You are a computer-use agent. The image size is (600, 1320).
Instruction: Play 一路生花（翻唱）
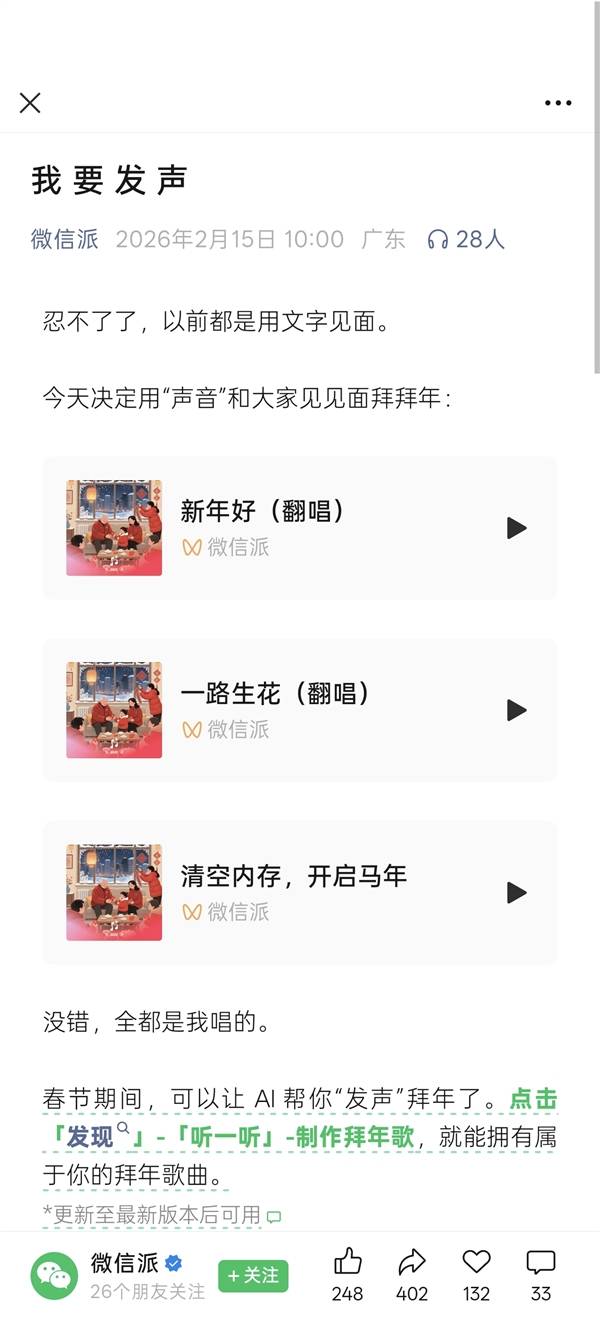tap(516, 710)
